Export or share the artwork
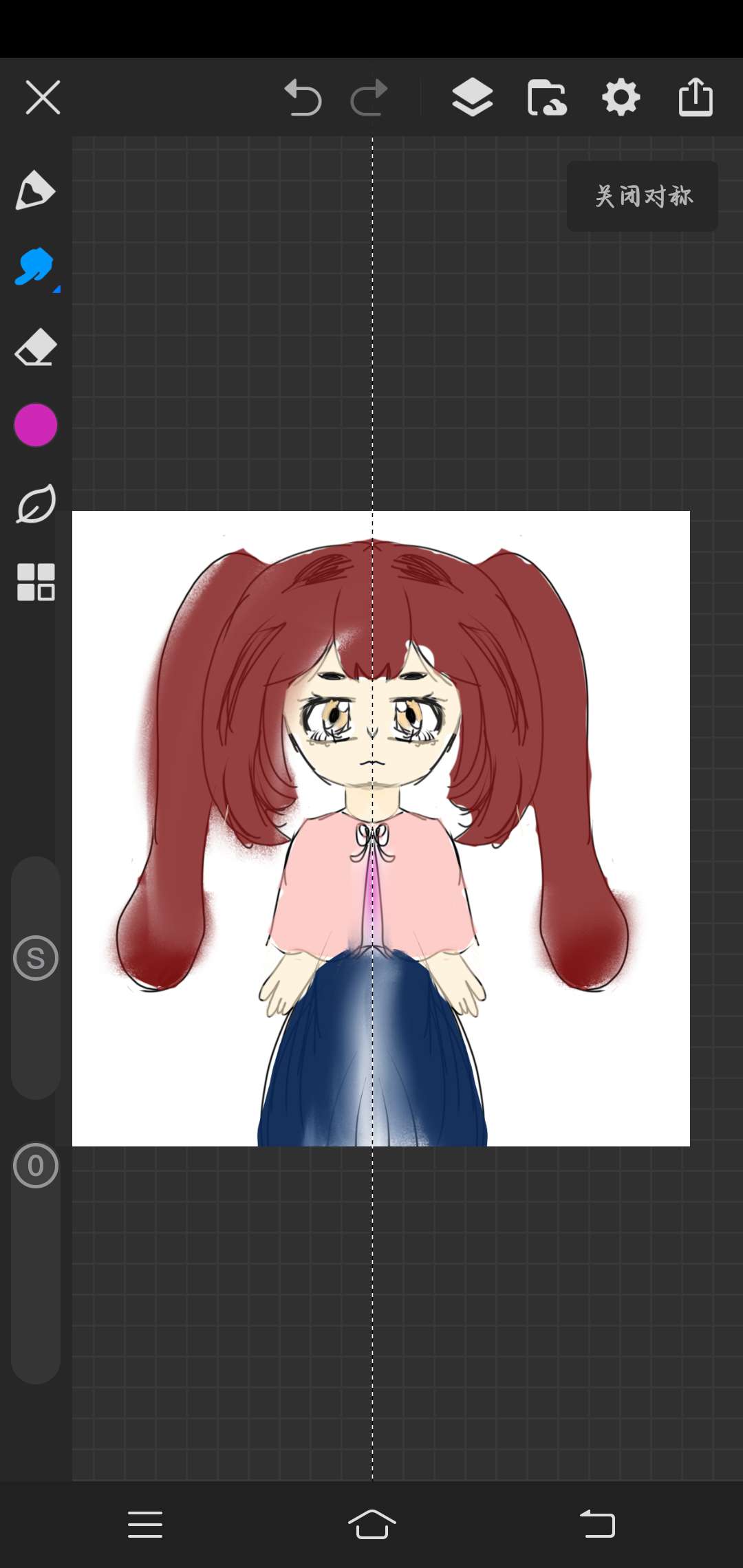This screenshot has height=1568, width=743. pos(696,97)
